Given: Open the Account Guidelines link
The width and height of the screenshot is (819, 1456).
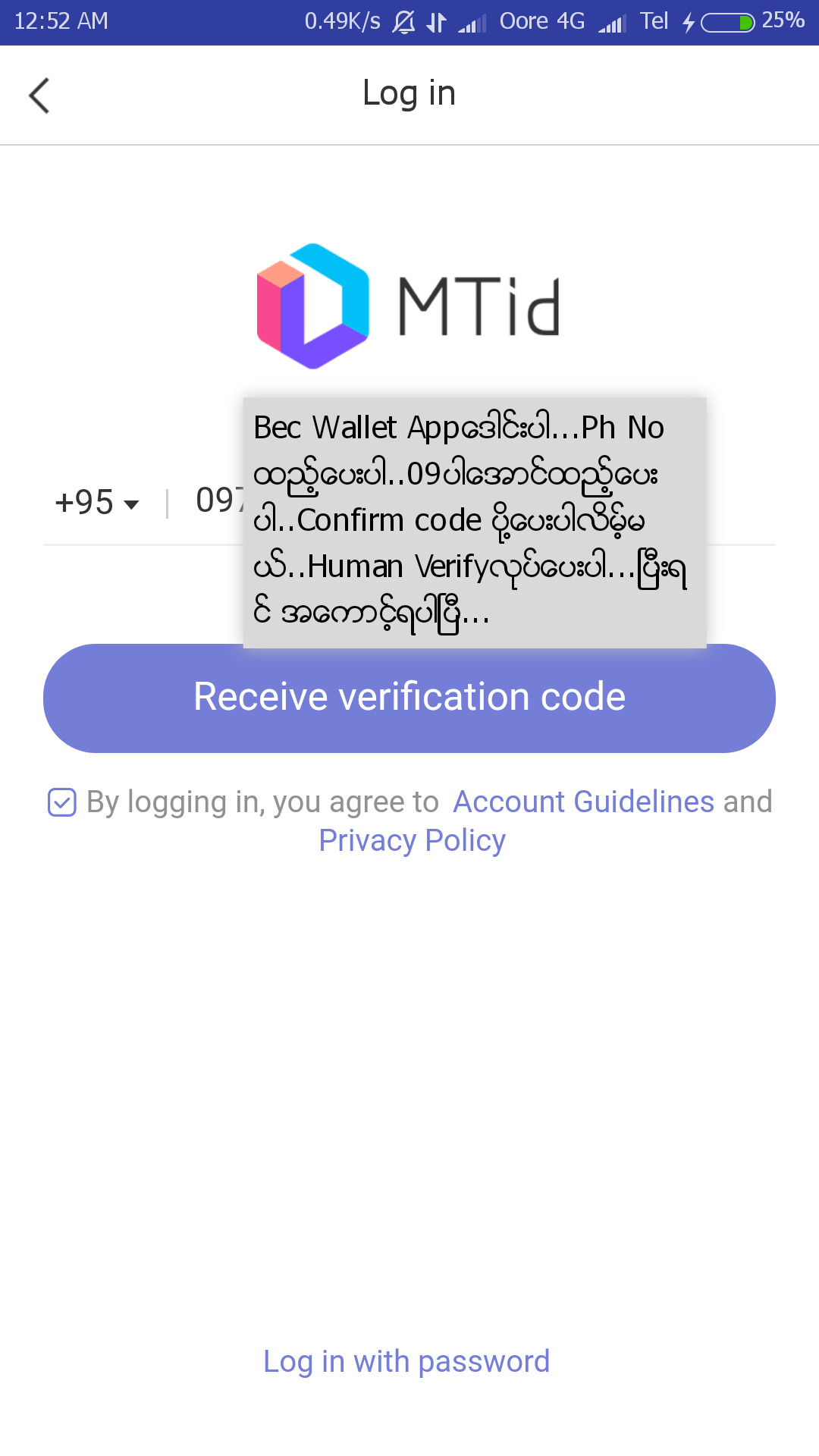Looking at the screenshot, I should point(583,802).
